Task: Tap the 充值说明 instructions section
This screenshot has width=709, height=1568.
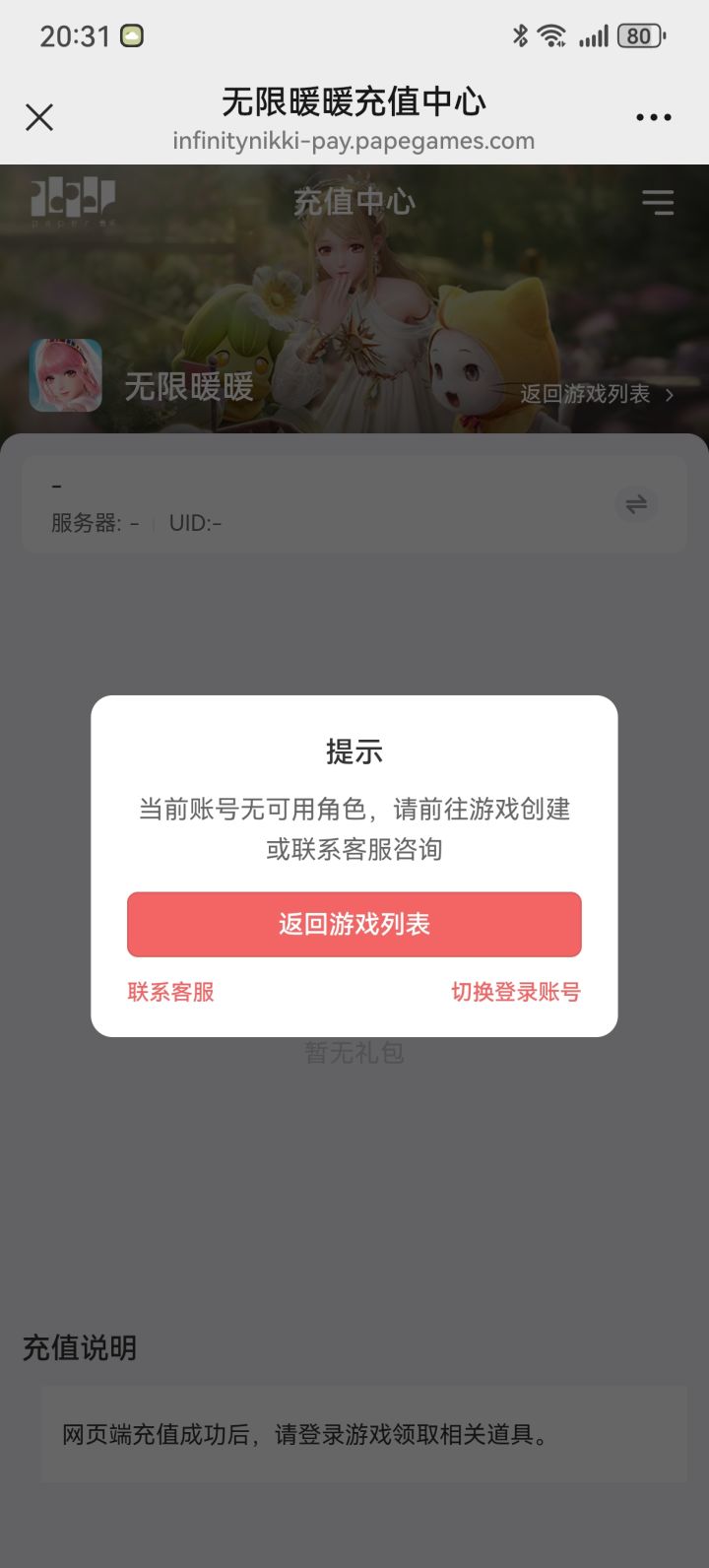Action: pos(79,1348)
